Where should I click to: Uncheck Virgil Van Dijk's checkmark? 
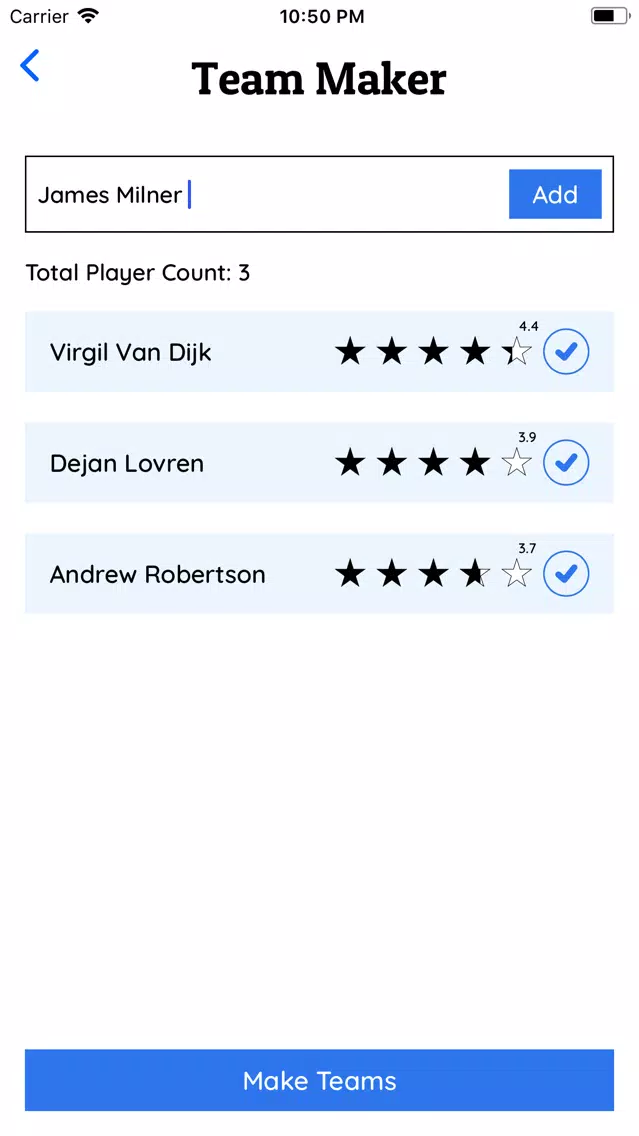point(566,352)
